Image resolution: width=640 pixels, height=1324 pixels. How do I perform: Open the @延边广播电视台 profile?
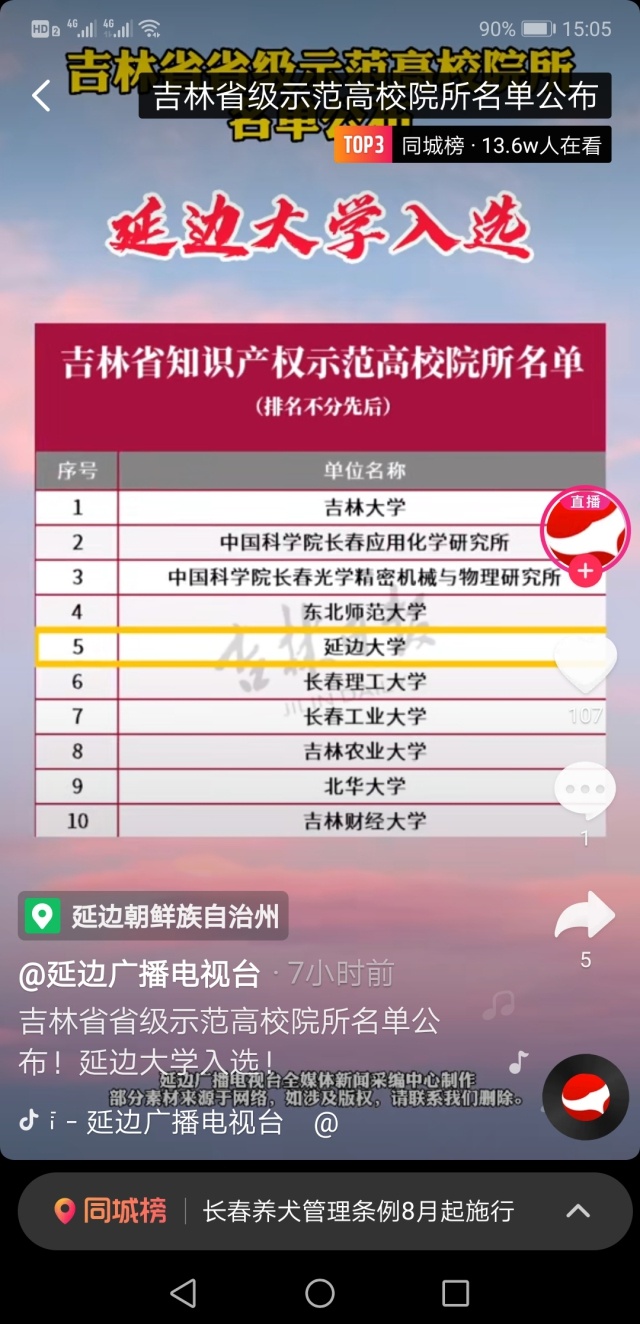139,973
